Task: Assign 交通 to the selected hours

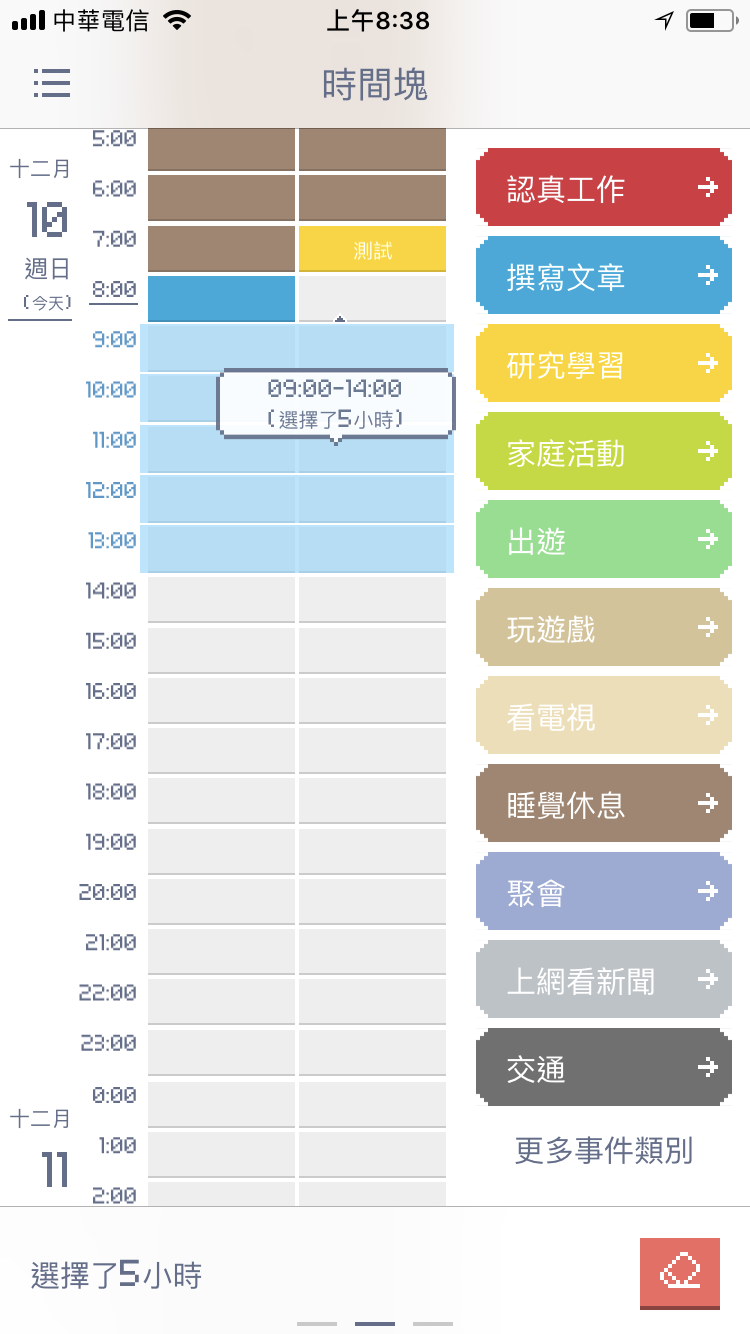Action: coord(604,1067)
